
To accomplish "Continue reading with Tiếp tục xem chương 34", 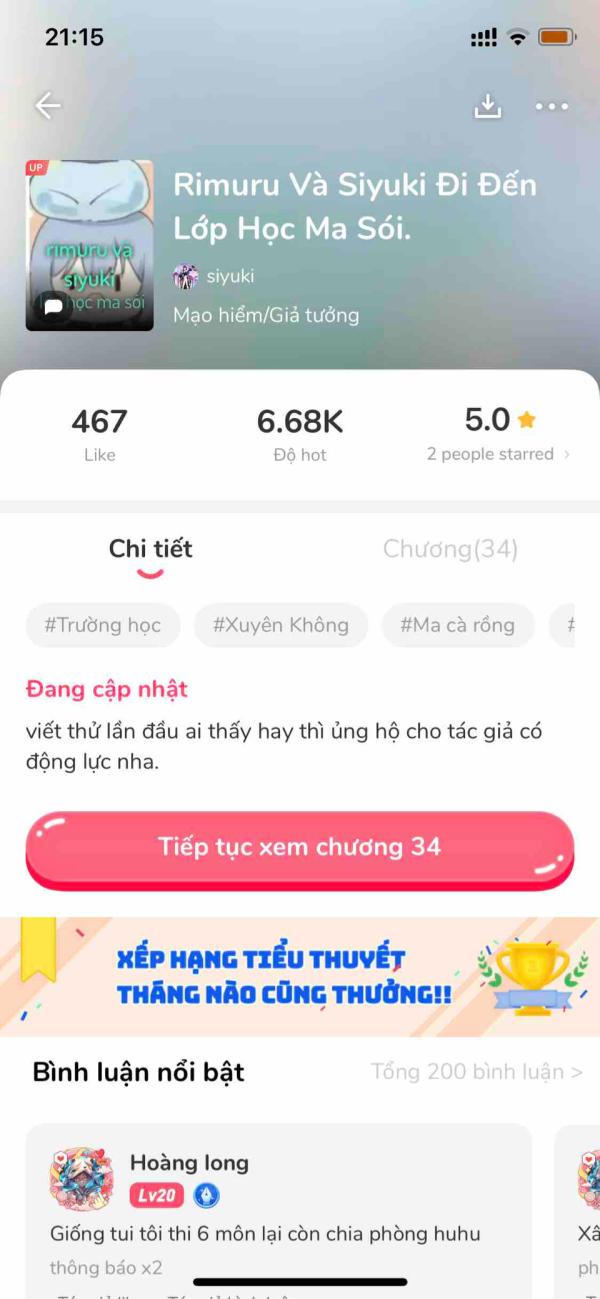I will [299, 848].
